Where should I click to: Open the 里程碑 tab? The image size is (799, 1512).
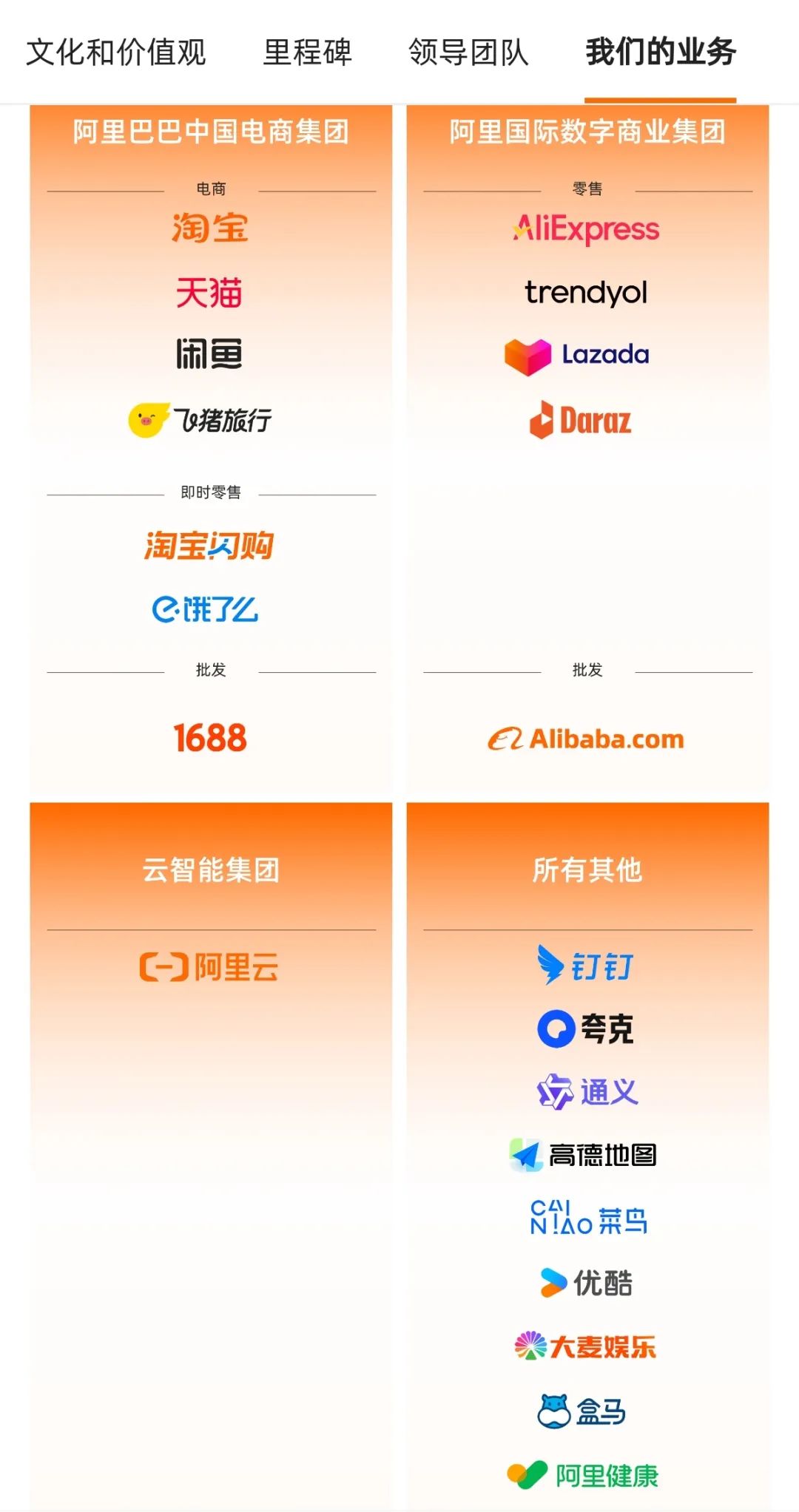[x=308, y=52]
